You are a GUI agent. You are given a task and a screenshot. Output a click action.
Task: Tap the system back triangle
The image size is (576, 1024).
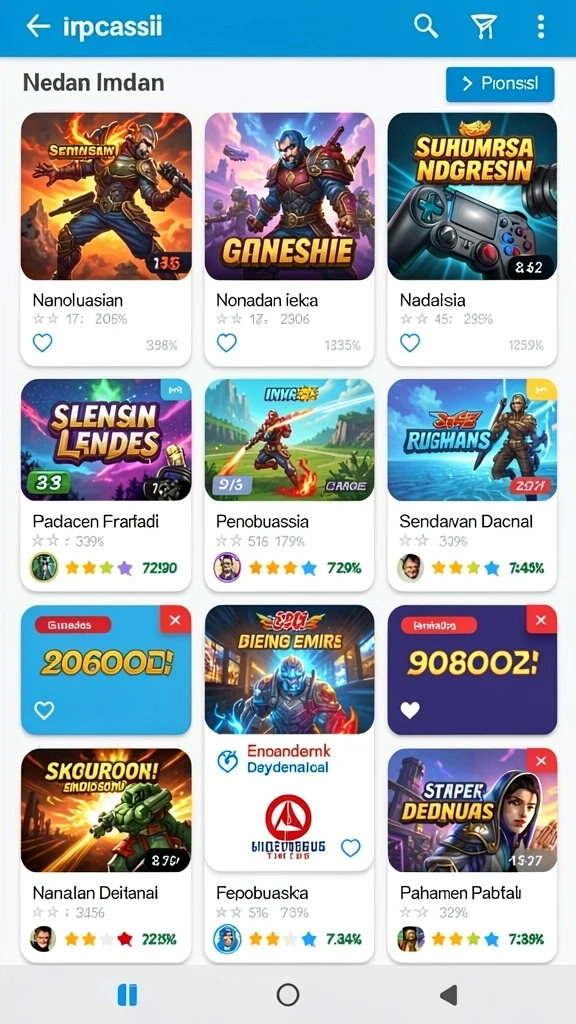pos(448,995)
